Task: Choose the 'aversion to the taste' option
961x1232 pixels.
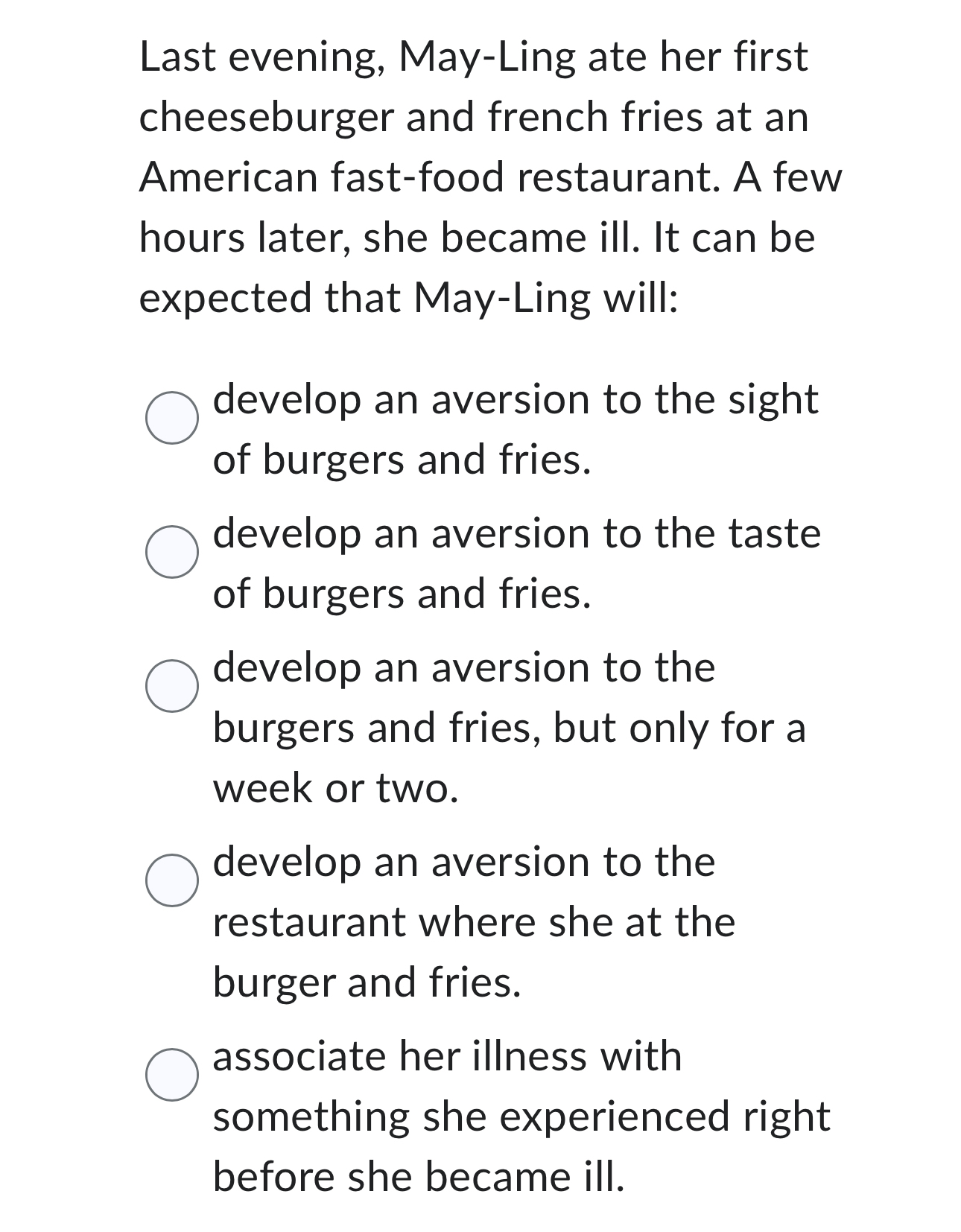Action: point(172,551)
